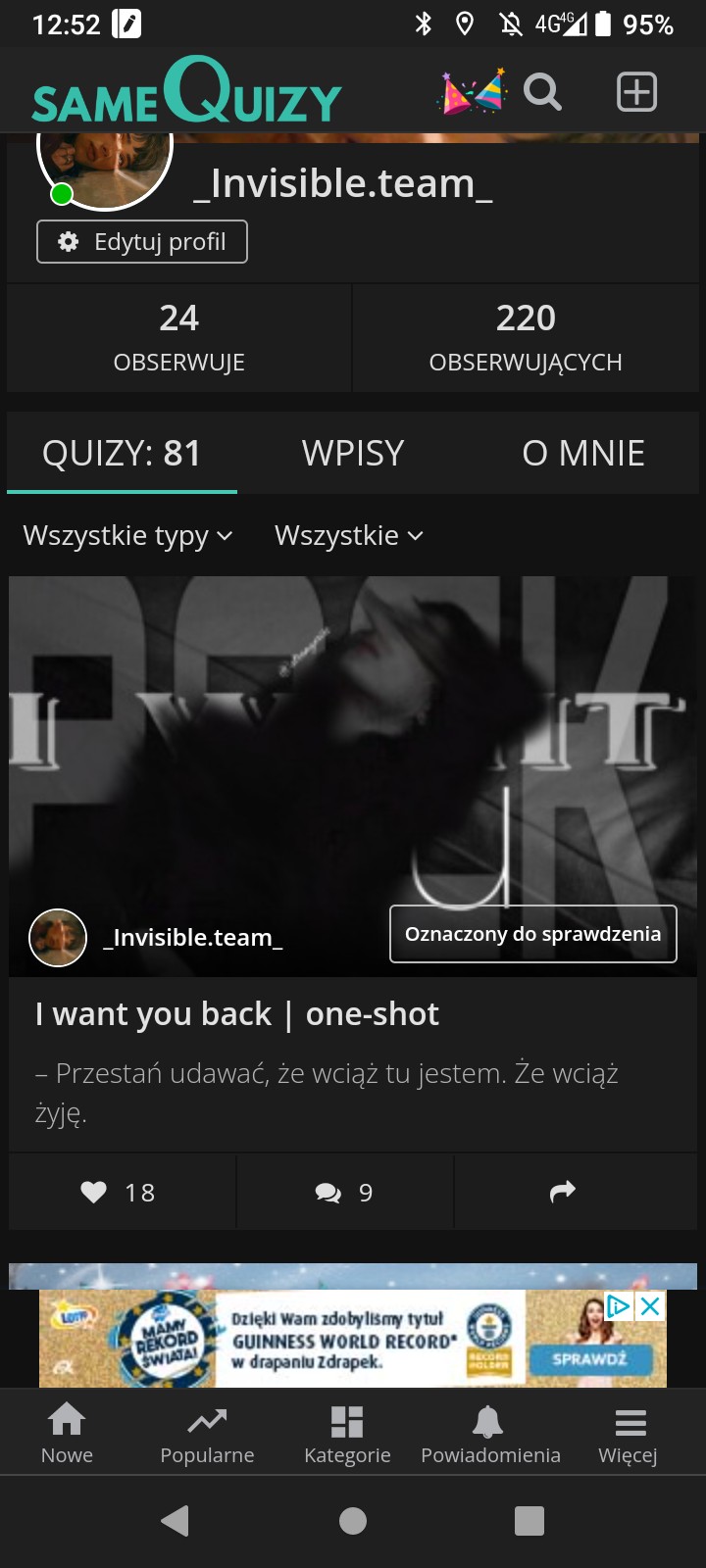View the 24 Obserwuje list
Viewport: 706px width, 1568px height.
point(178,337)
